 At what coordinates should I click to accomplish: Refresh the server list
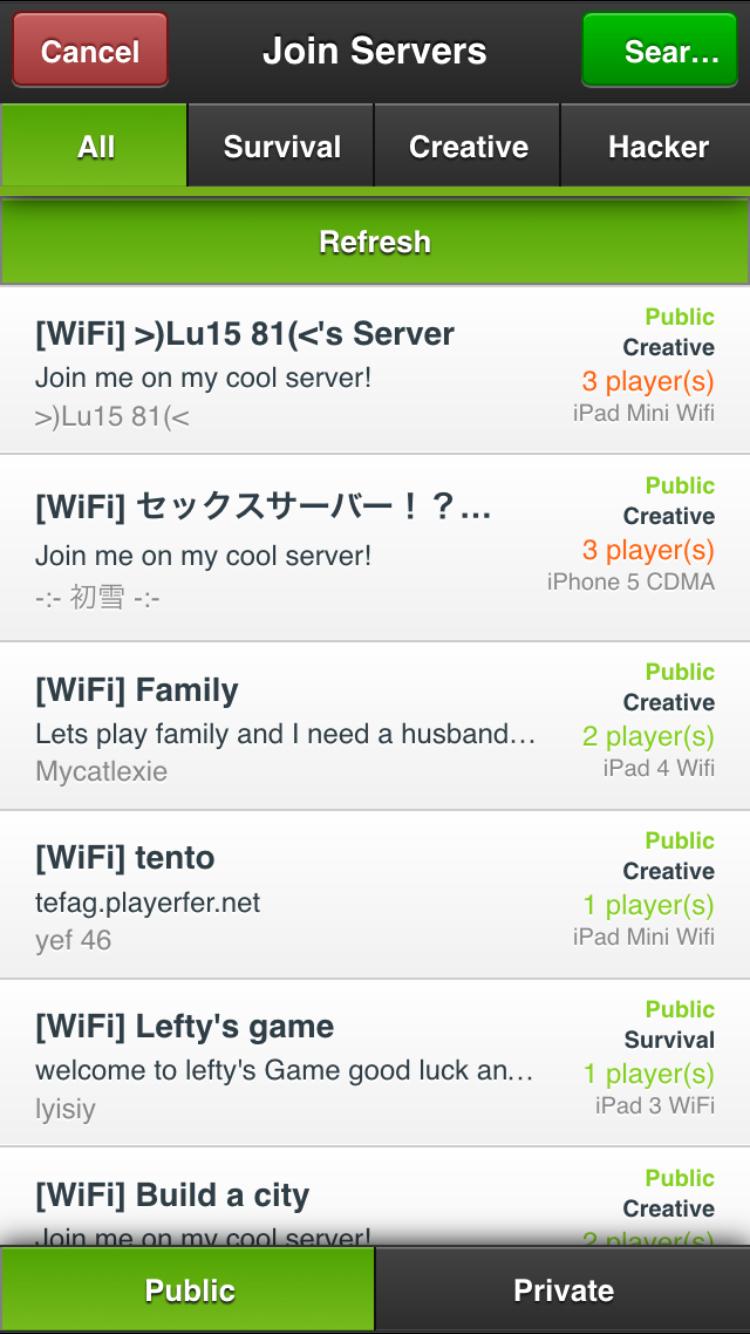(375, 241)
